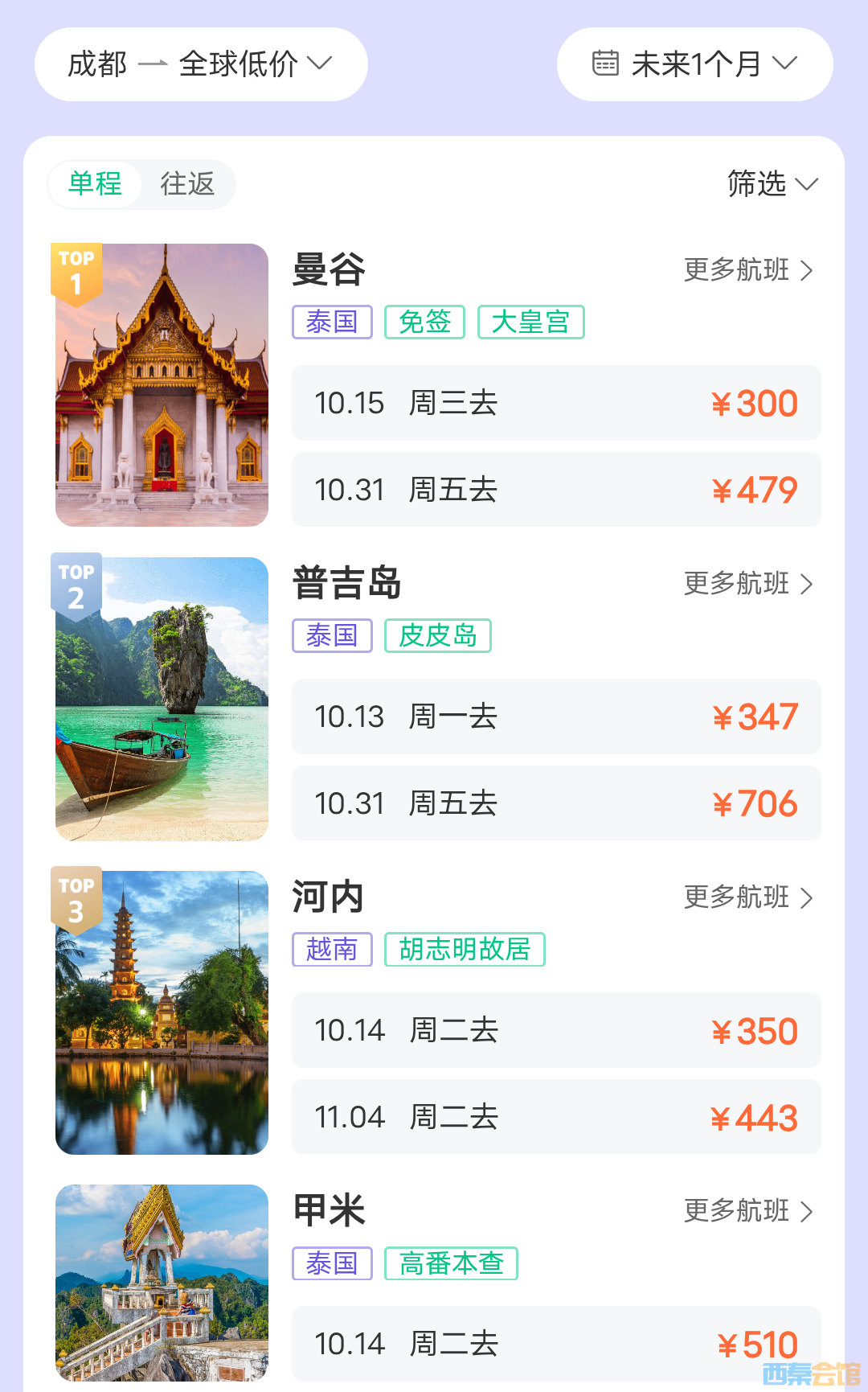Select the 甲米 10.14 flight at ¥510
This screenshot has width=868, height=1392.
pos(556,1344)
